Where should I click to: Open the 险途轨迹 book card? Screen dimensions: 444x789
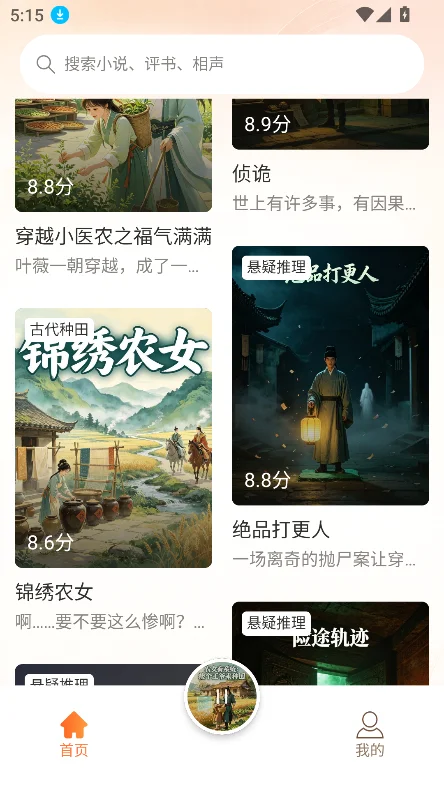330,643
